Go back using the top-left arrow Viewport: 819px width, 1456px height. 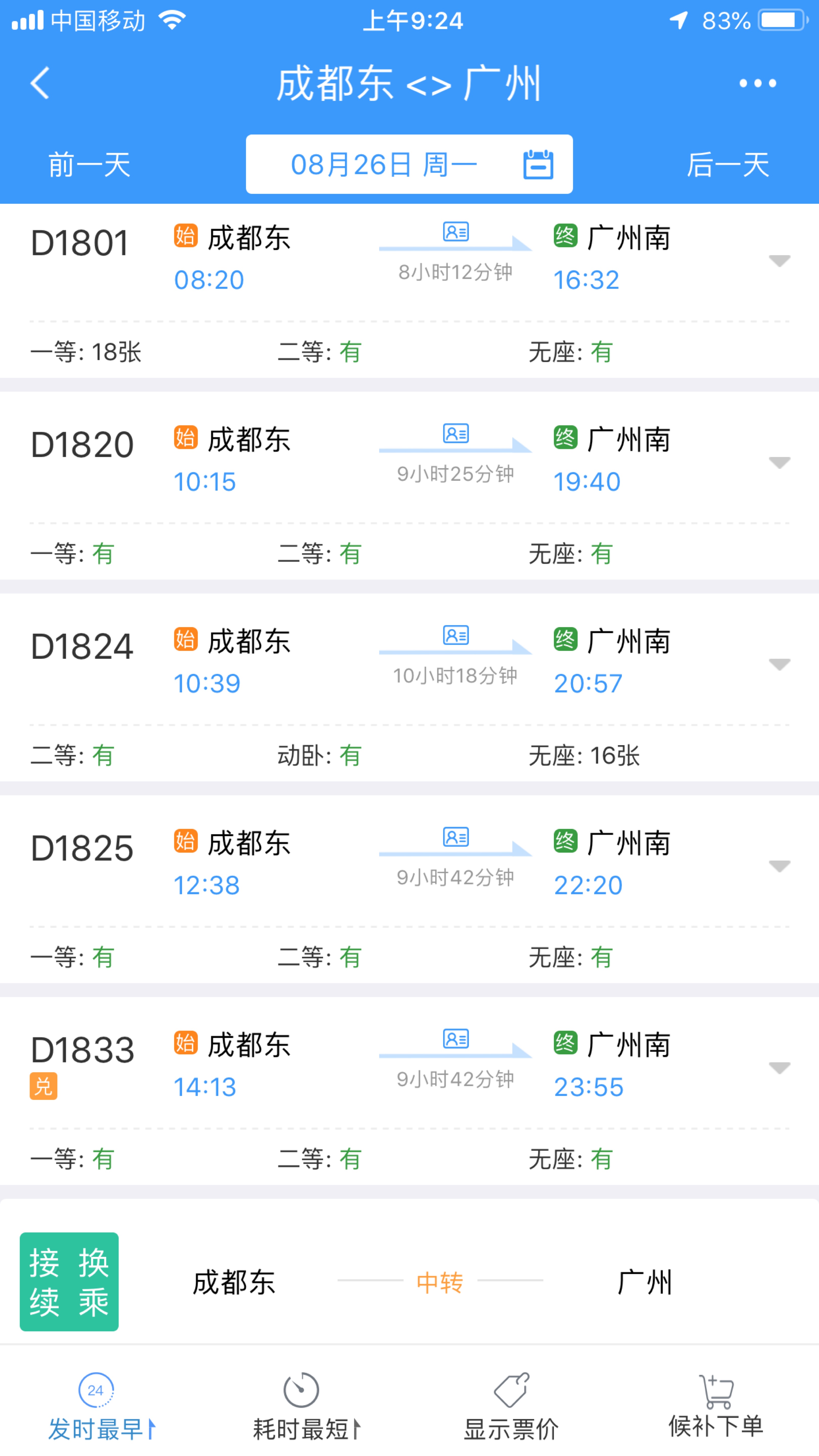click(40, 83)
